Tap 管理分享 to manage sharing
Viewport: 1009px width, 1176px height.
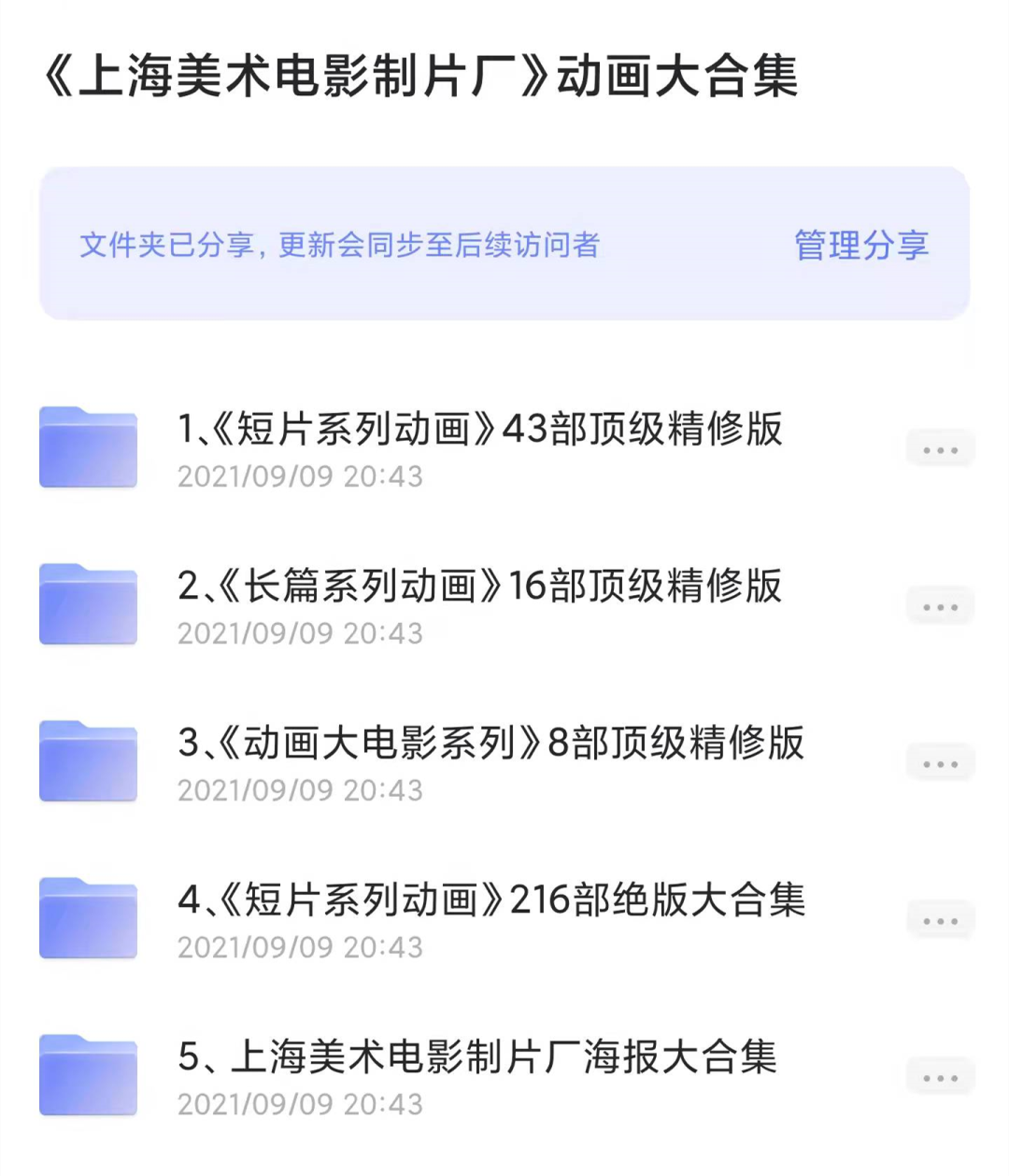point(860,245)
